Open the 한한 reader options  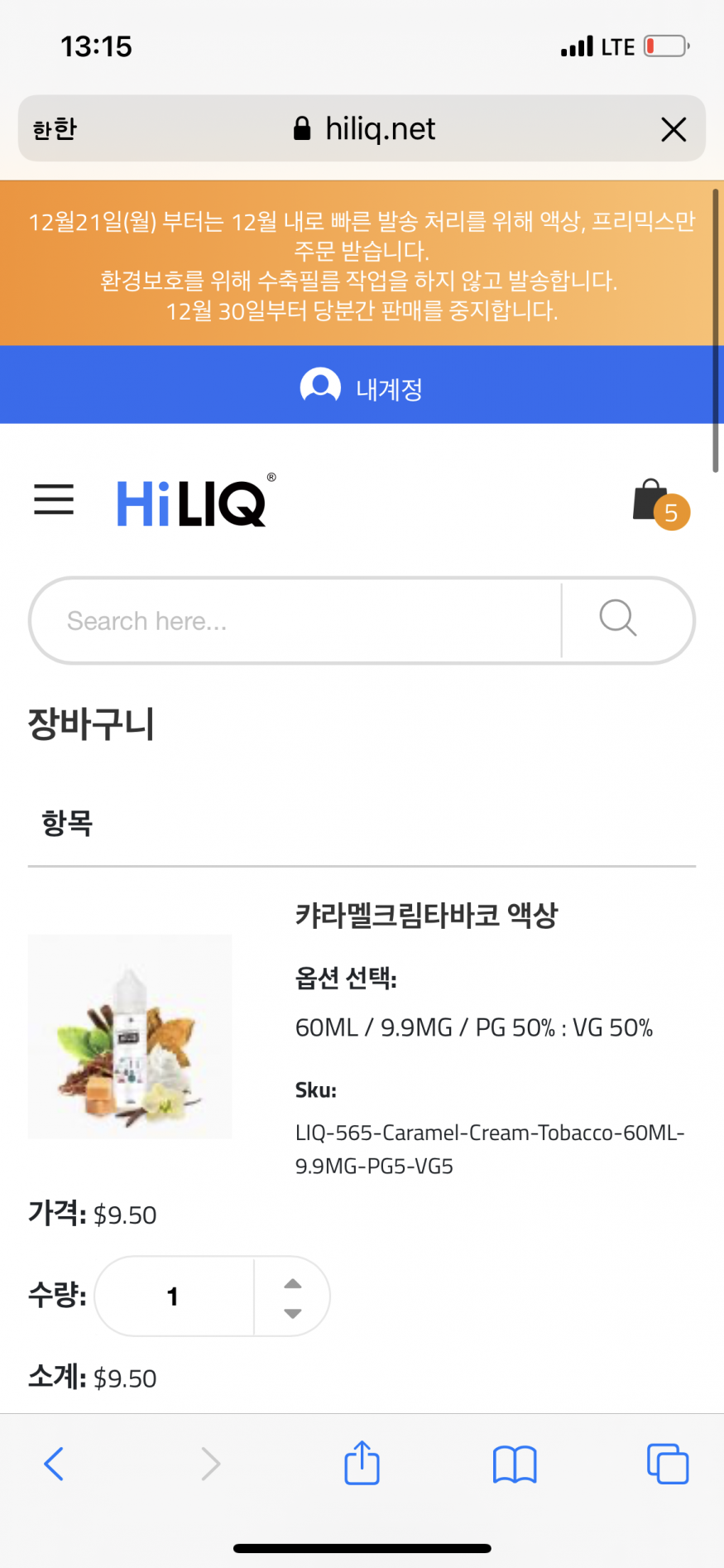coord(55,129)
